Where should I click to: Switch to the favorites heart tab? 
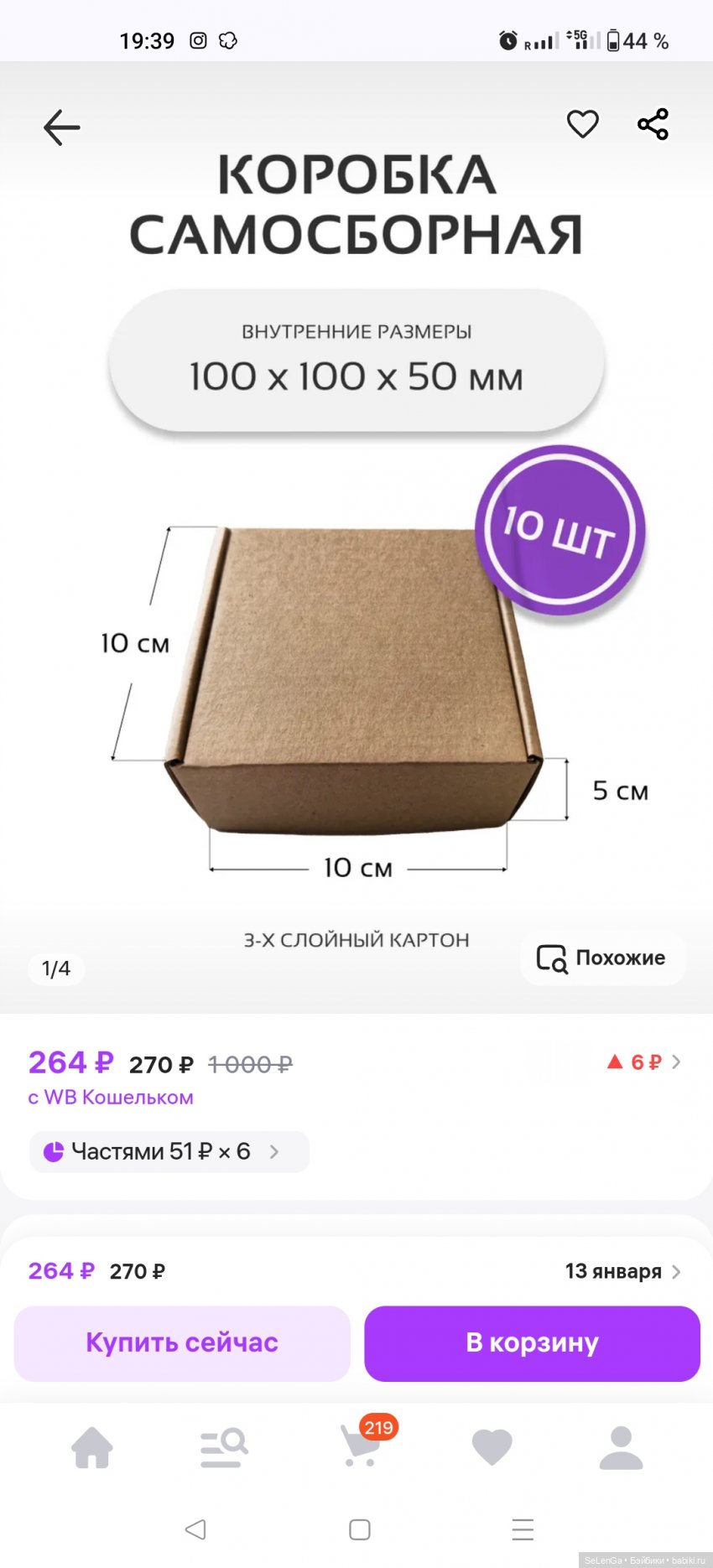click(492, 1447)
